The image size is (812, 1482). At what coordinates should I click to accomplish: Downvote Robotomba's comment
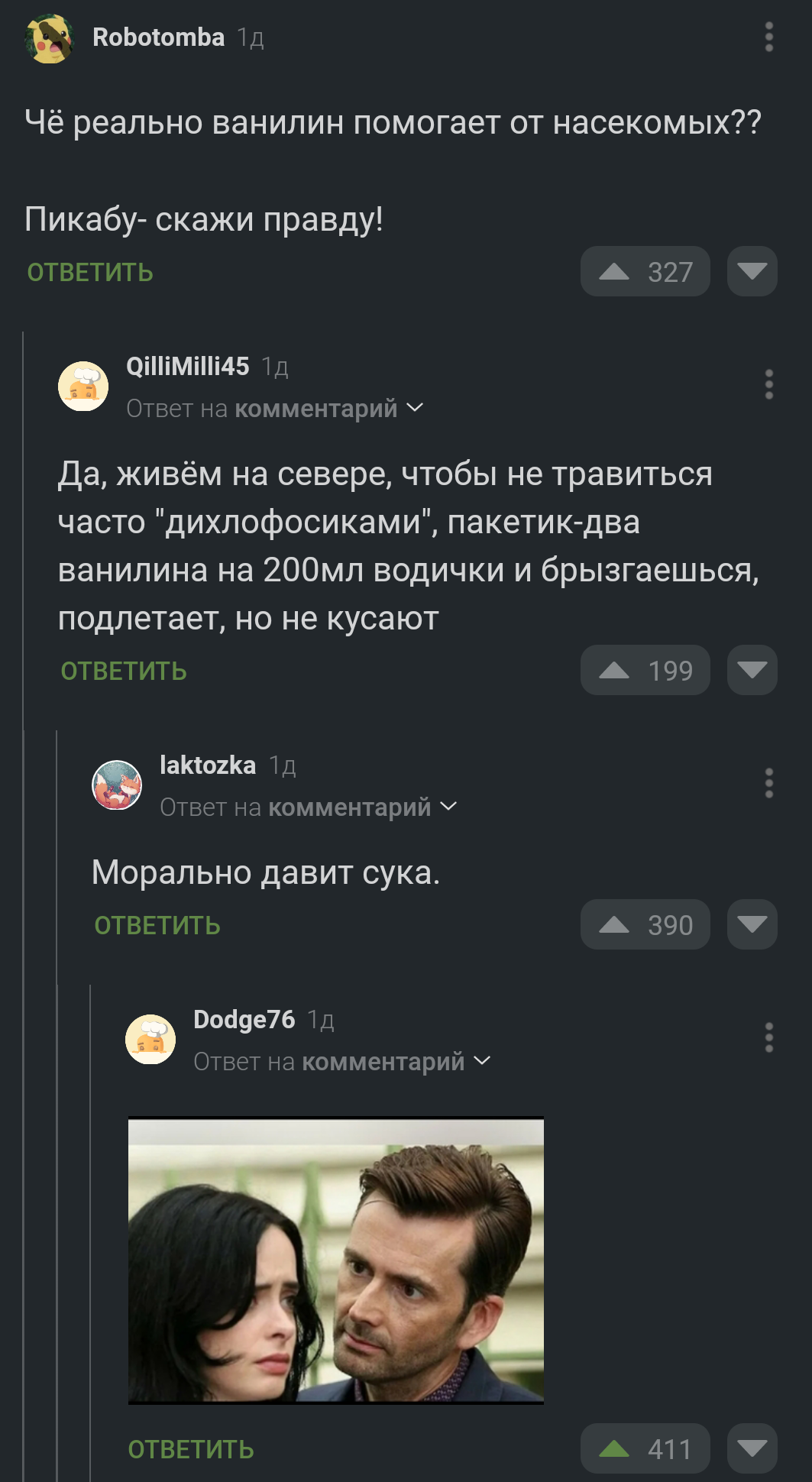752,271
